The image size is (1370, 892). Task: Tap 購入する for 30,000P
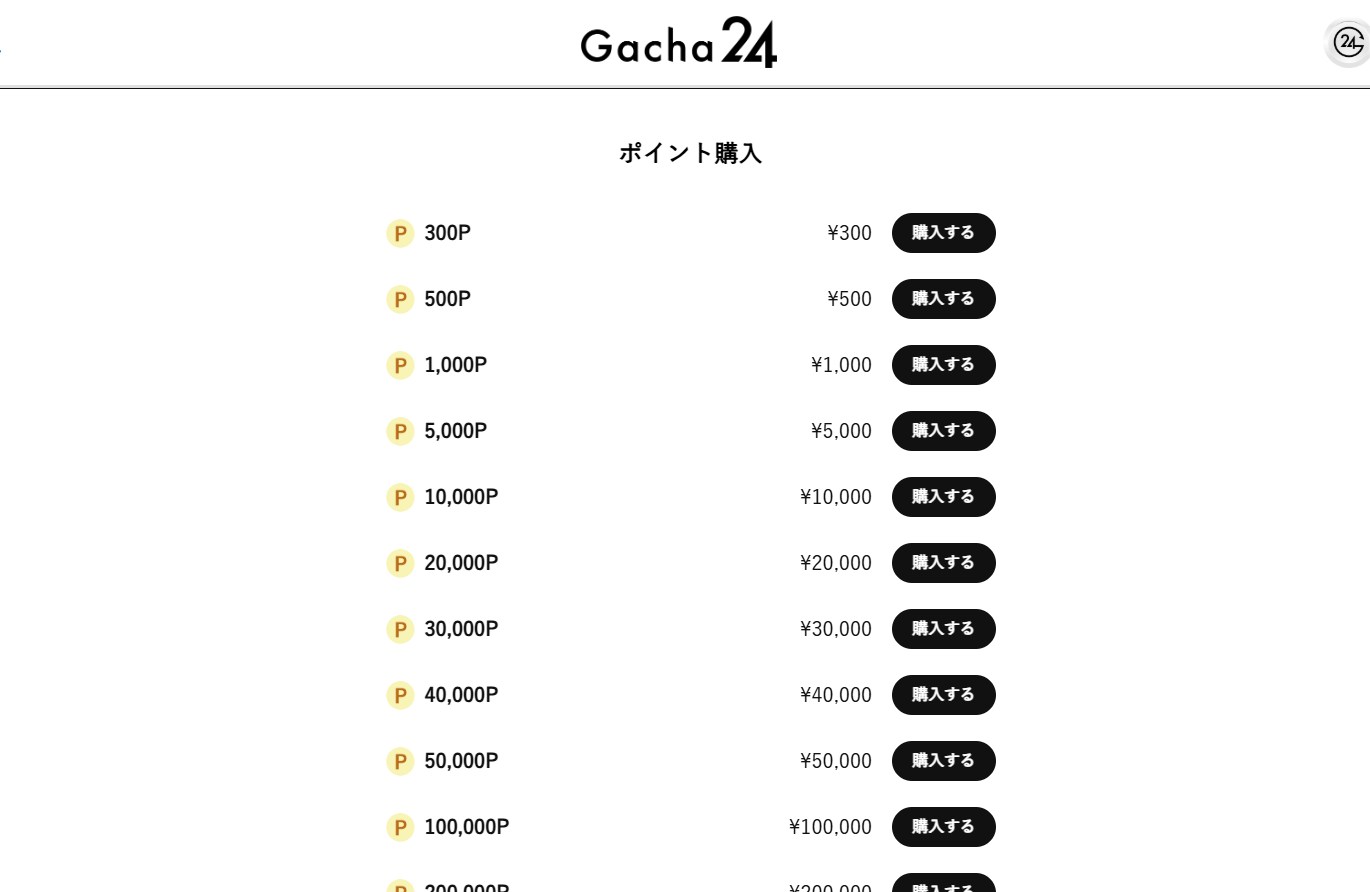(943, 629)
